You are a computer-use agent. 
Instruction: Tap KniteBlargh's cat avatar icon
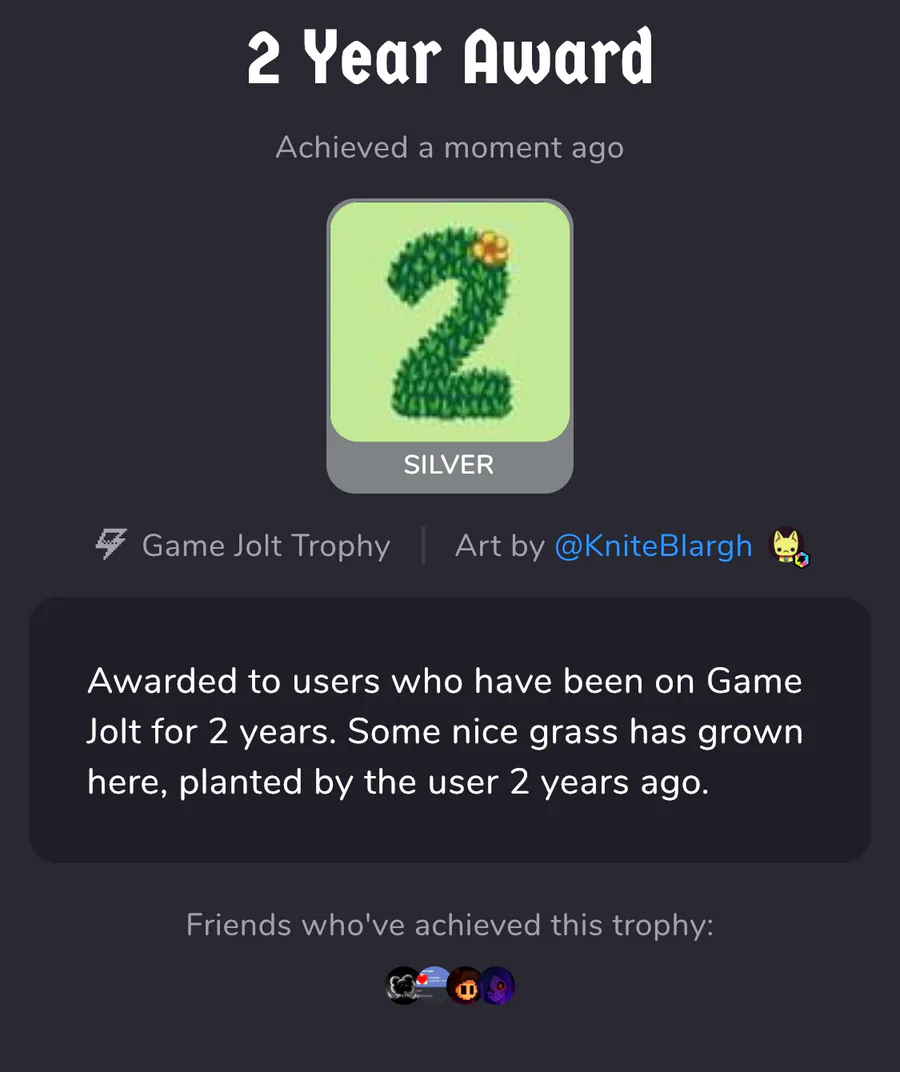(789, 547)
